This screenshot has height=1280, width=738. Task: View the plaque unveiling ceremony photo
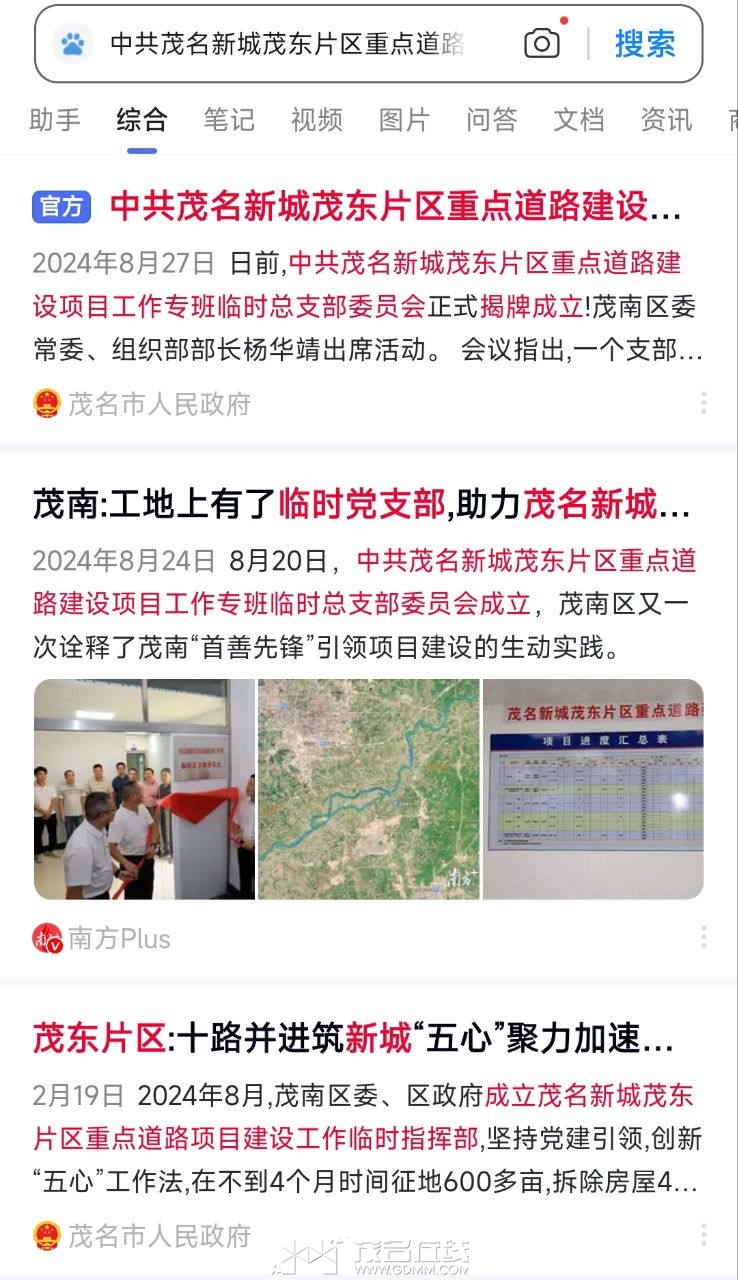tap(144, 789)
